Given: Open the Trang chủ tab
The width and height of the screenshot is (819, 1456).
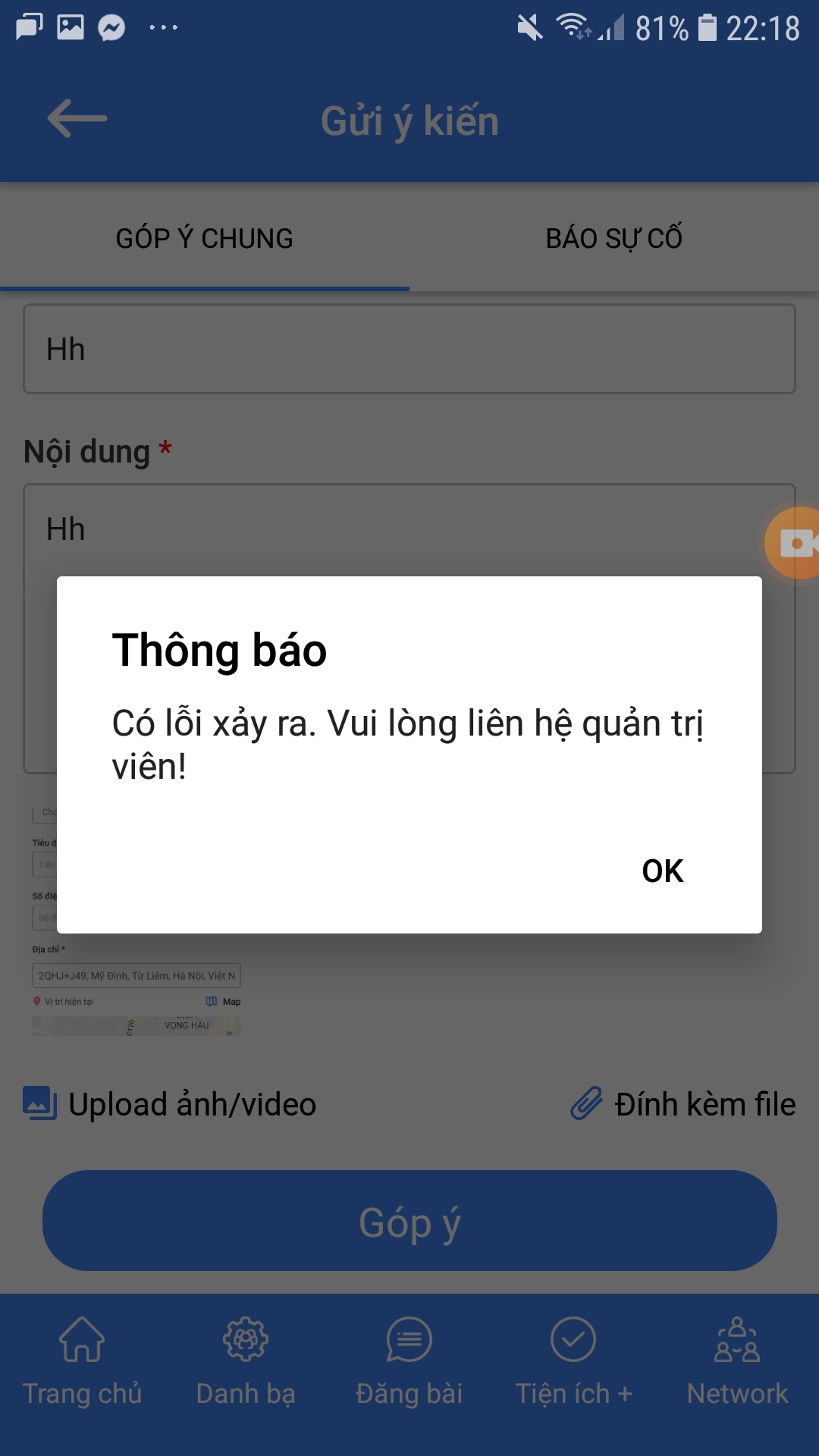Looking at the screenshot, I should click(x=82, y=1362).
